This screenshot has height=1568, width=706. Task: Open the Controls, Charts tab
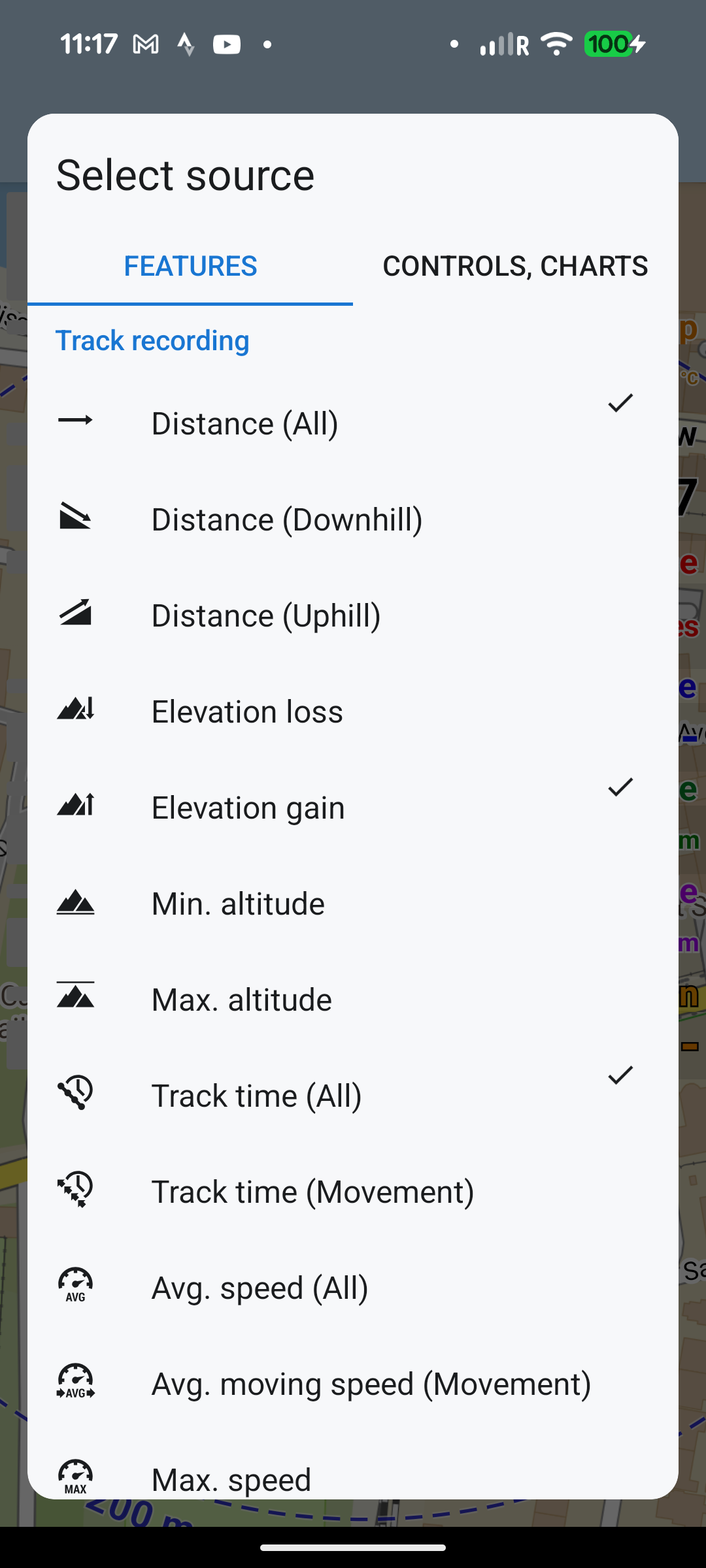tap(515, 267)
